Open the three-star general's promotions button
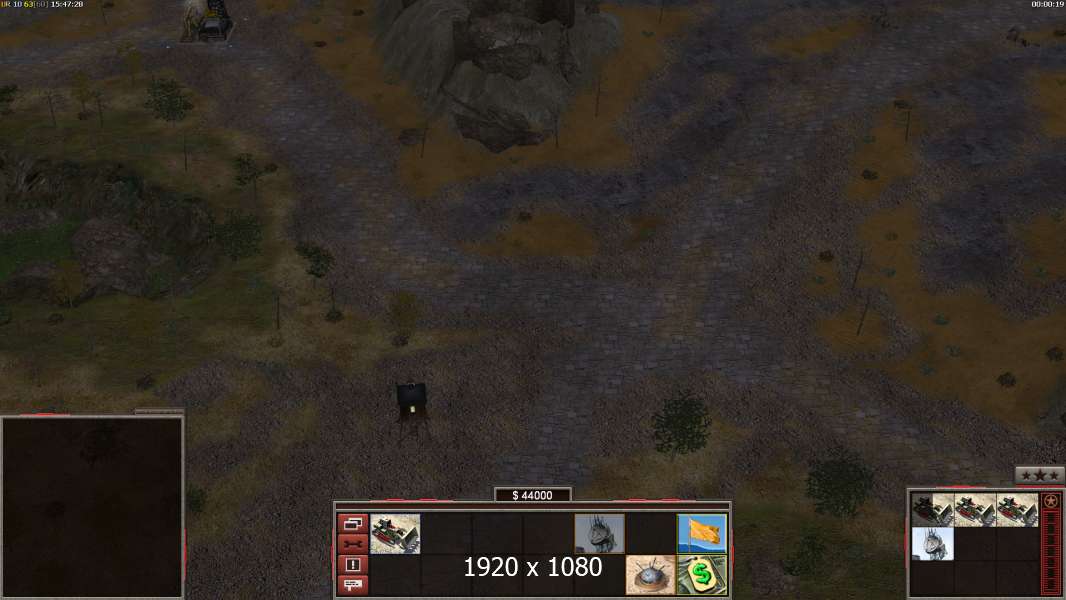 1039,475
